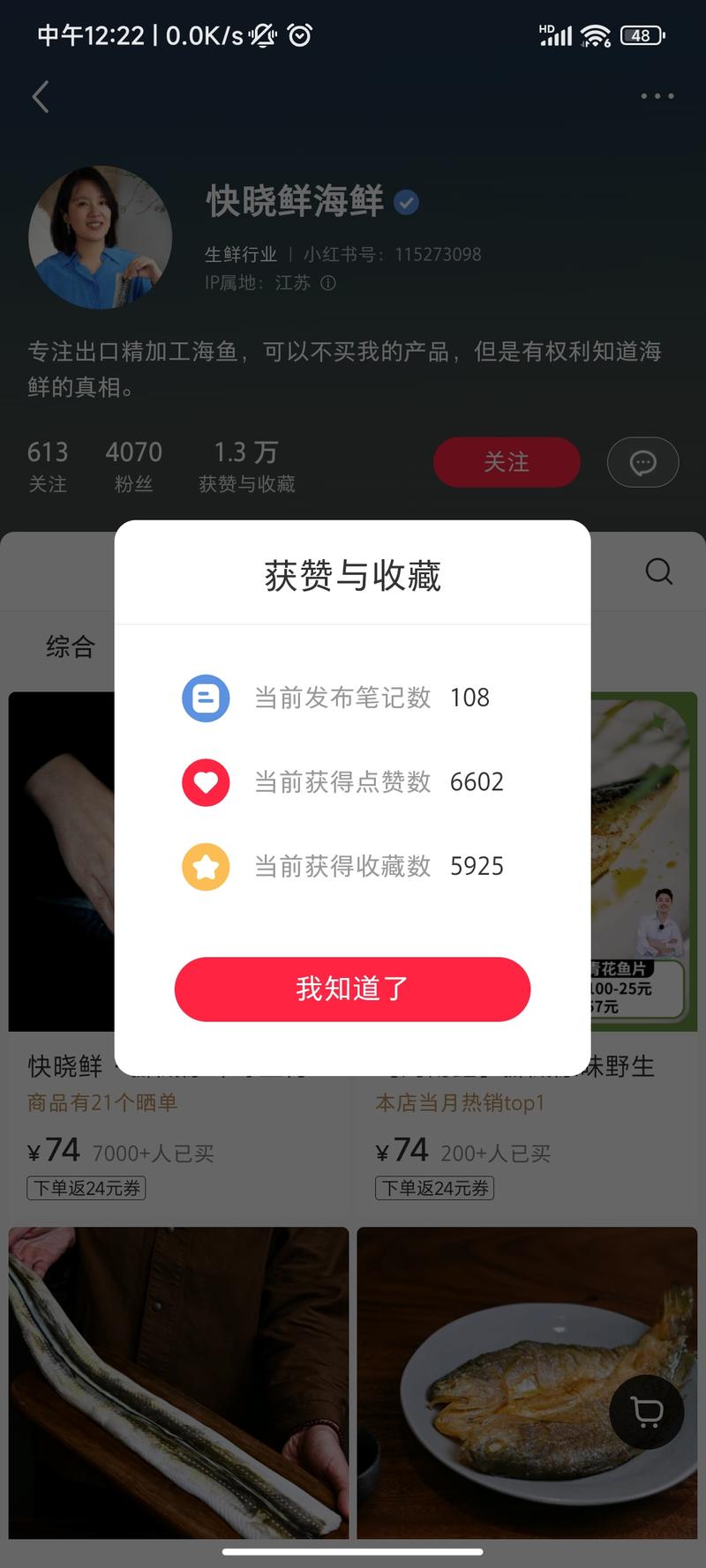The height and width of the screenshot is (1568, 706).
Task: Open the floating shopping cart icon
Action: click(x=647, y=1412)
